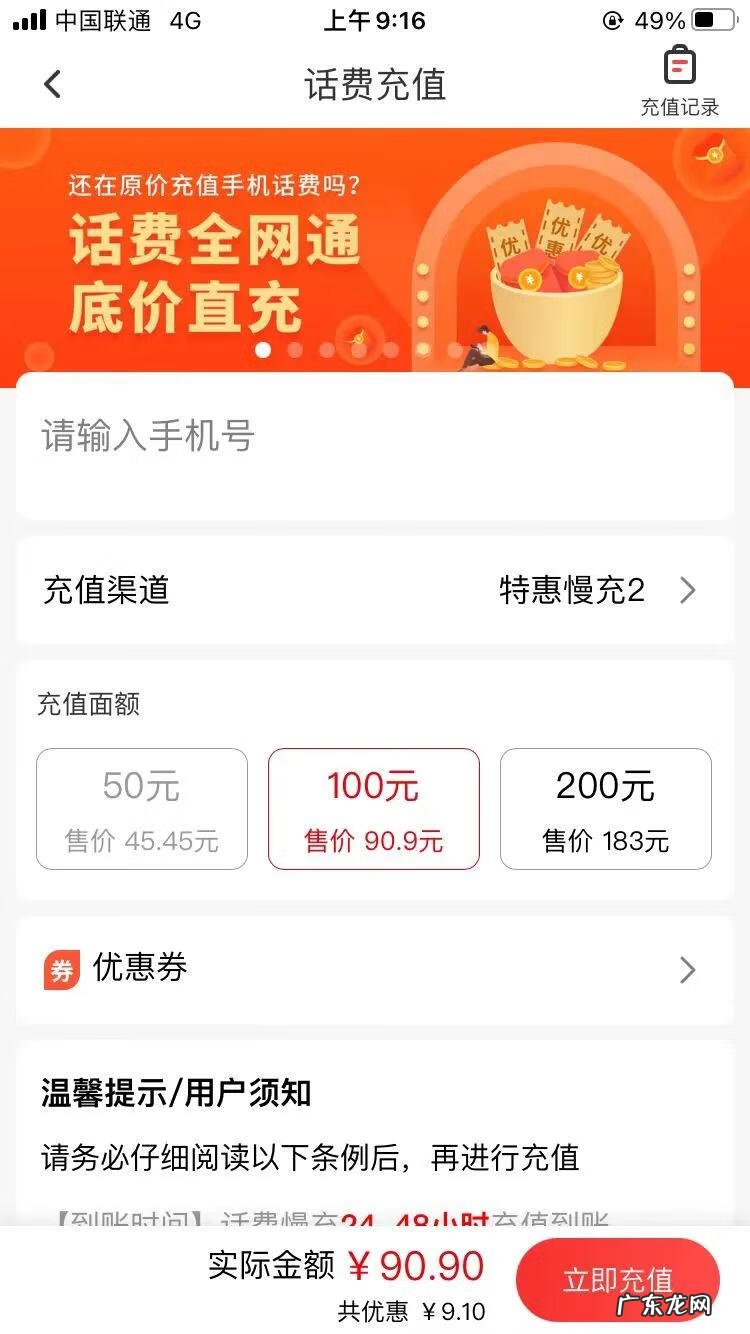Choose the 50元 denomination card
Screen dimensions: 750x1334
[x=141, y=808]
